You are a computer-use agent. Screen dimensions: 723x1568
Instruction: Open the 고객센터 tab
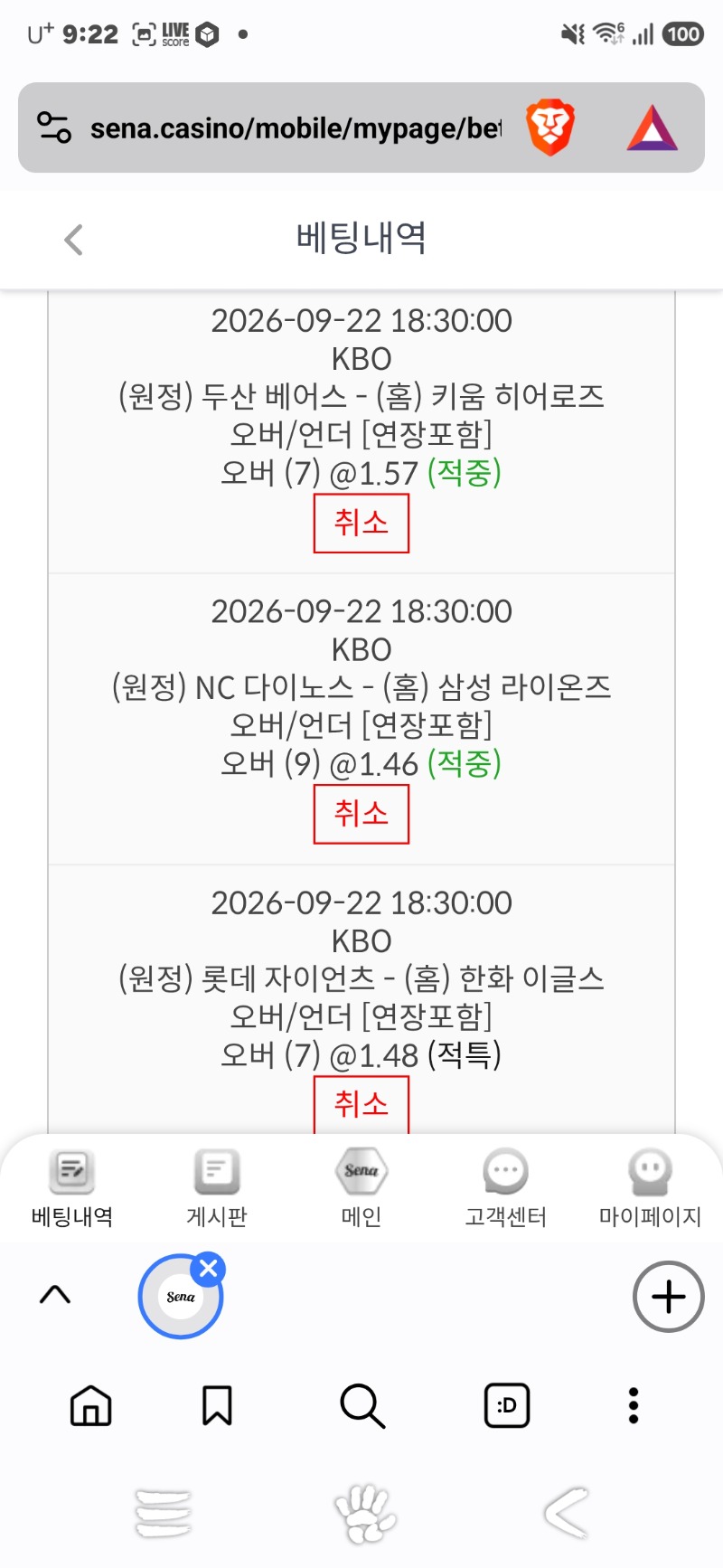(x=506, y=1188)
